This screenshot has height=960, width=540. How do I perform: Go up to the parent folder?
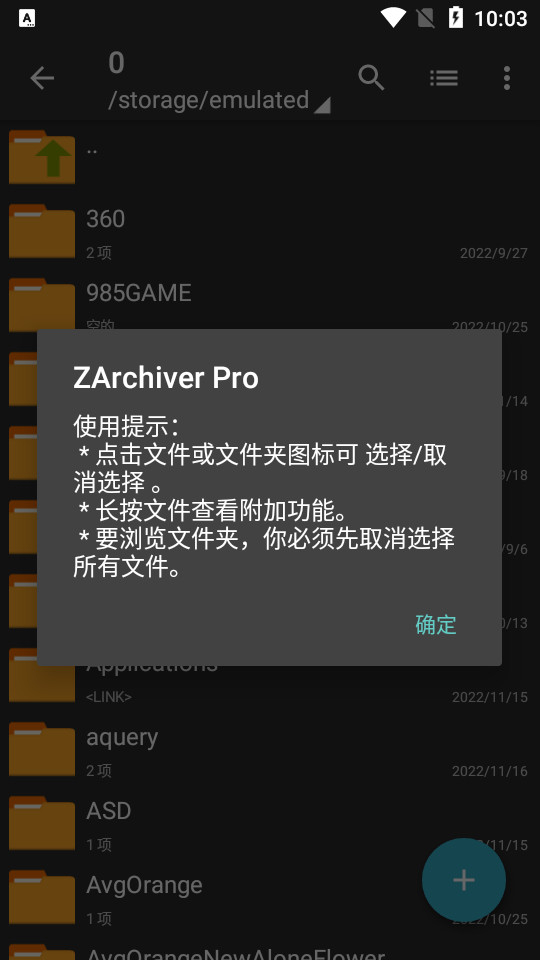point(270,157)
